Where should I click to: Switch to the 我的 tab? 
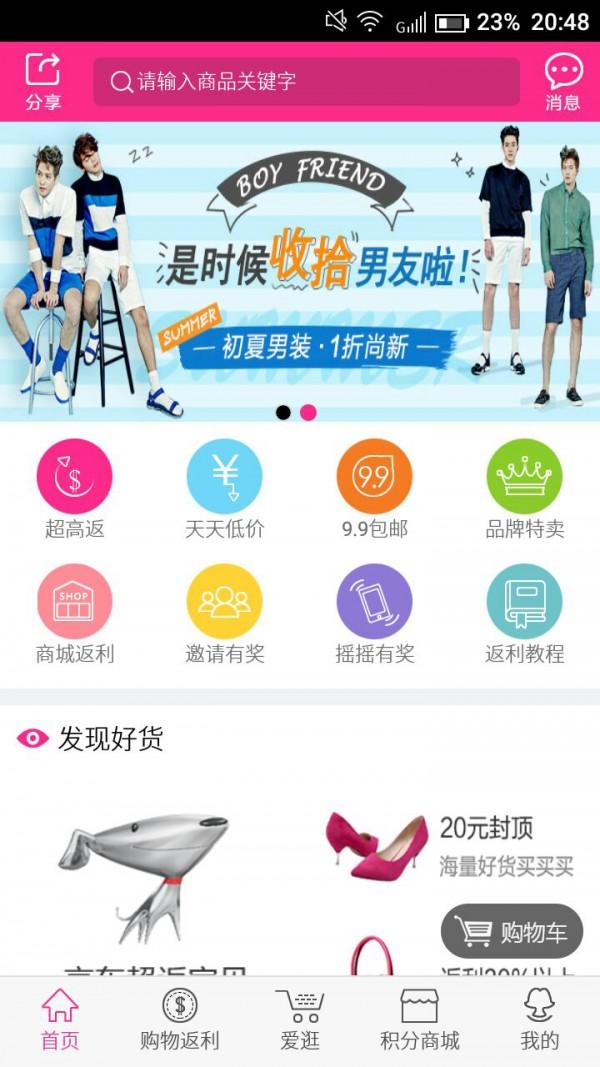(539, 1020)
